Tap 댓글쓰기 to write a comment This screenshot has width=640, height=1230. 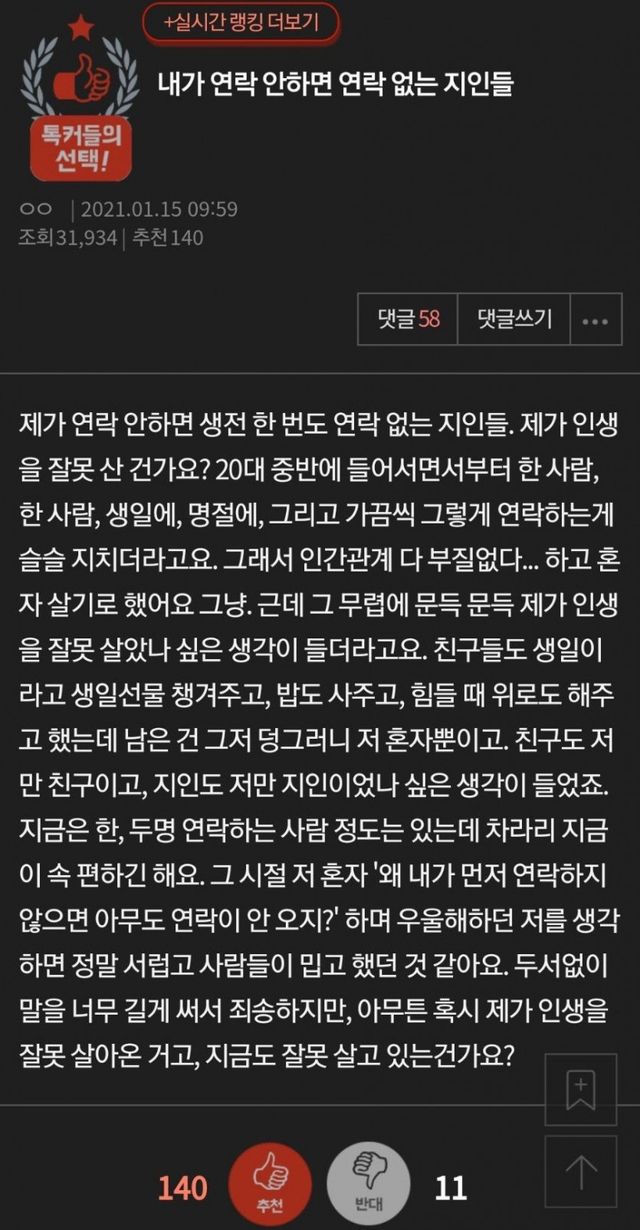coord(514,321)
